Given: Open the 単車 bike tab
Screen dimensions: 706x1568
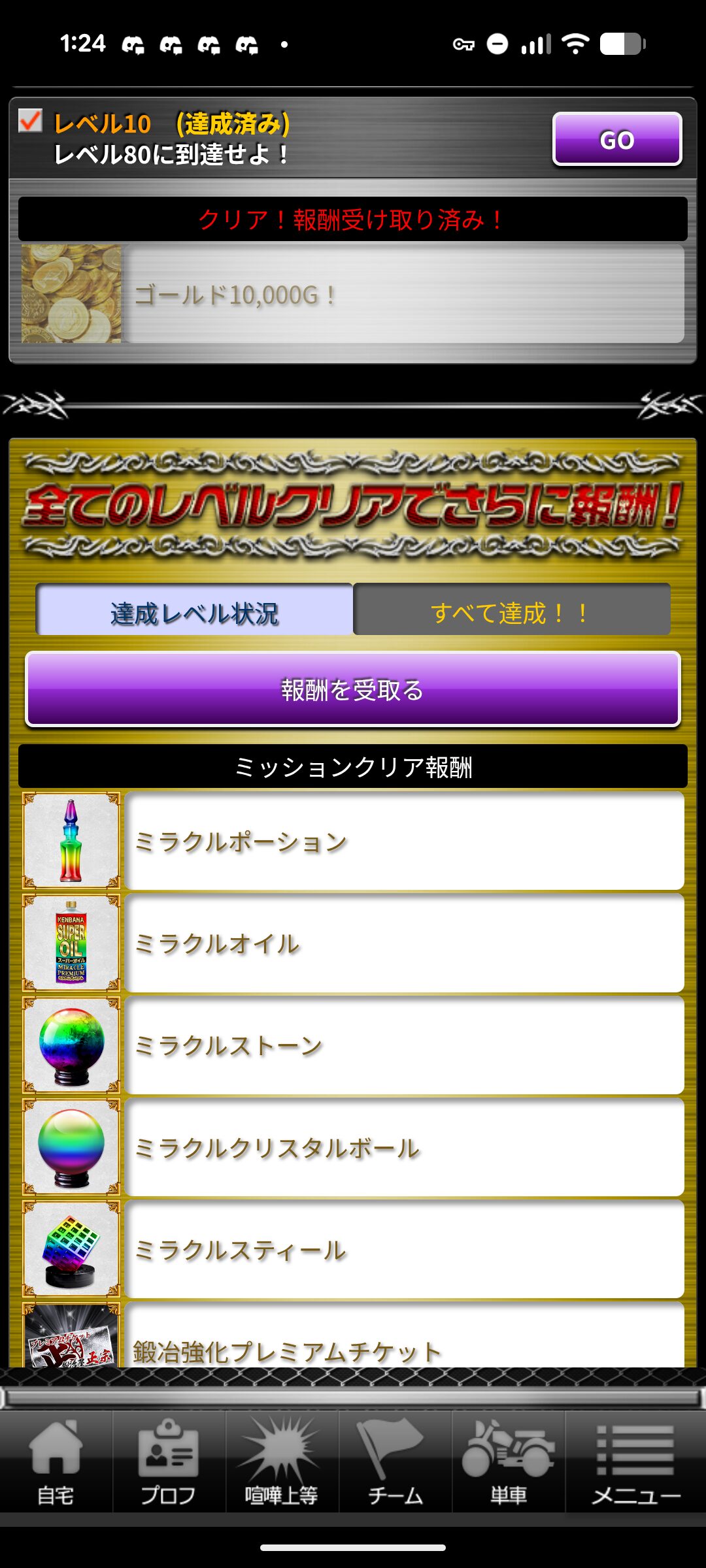Looking at the screenshot, I should 508,1462.
